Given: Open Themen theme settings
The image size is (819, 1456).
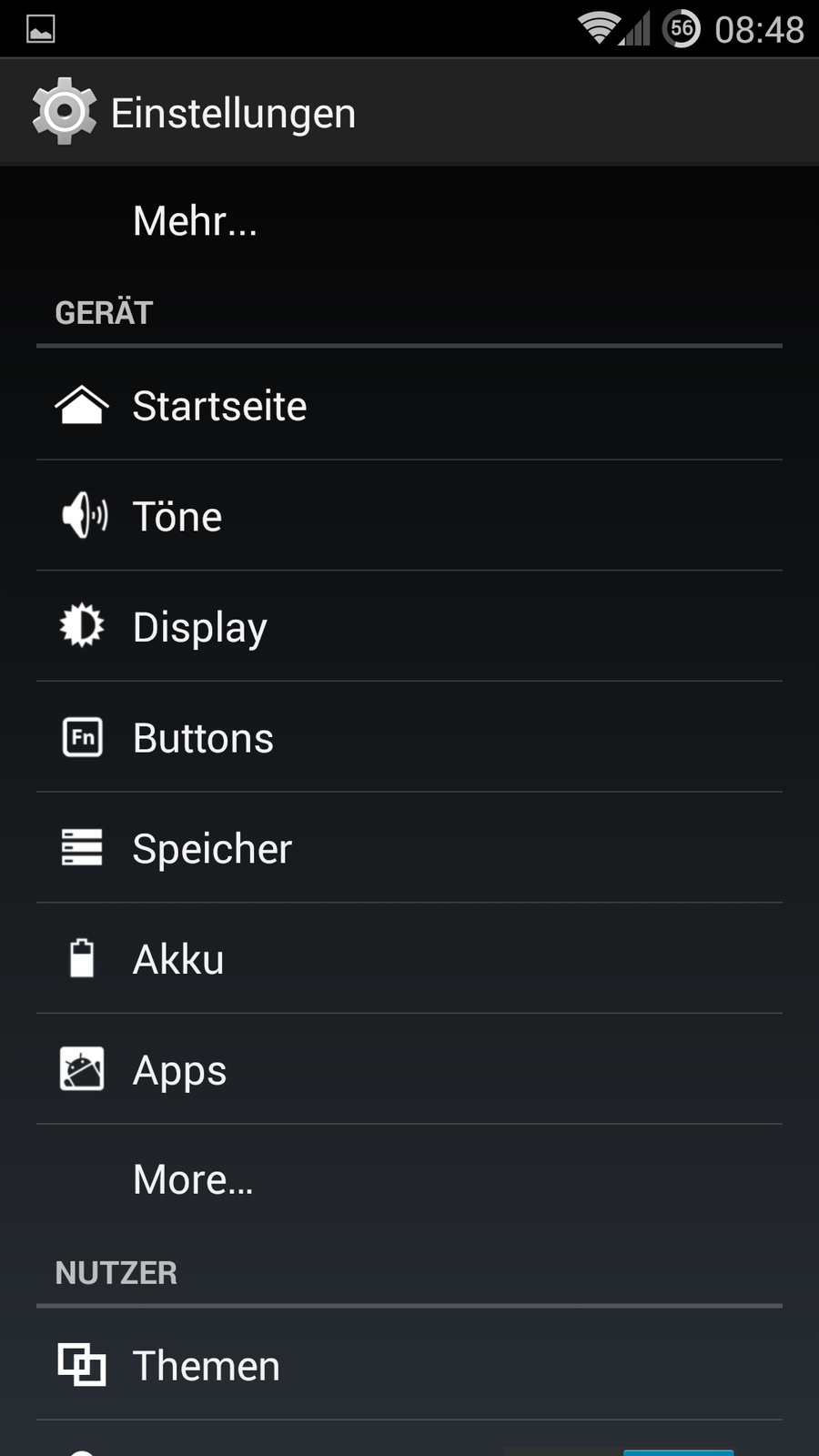Looking at the screenshot, I should 206,1366.
